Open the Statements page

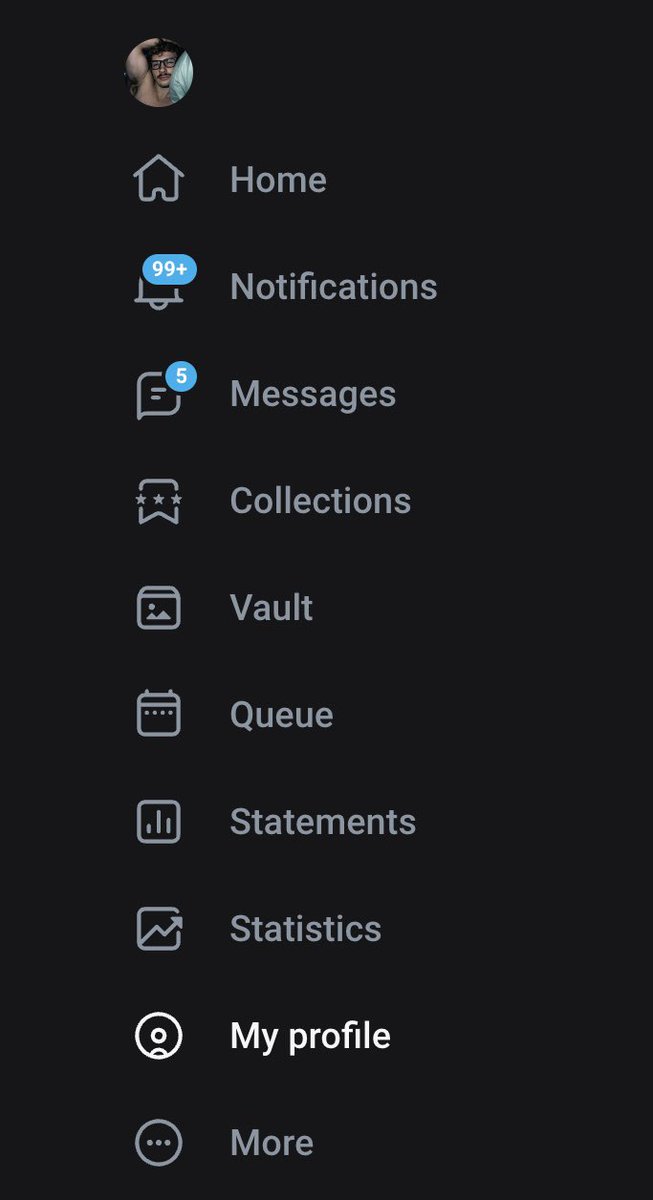pos(322,822)
